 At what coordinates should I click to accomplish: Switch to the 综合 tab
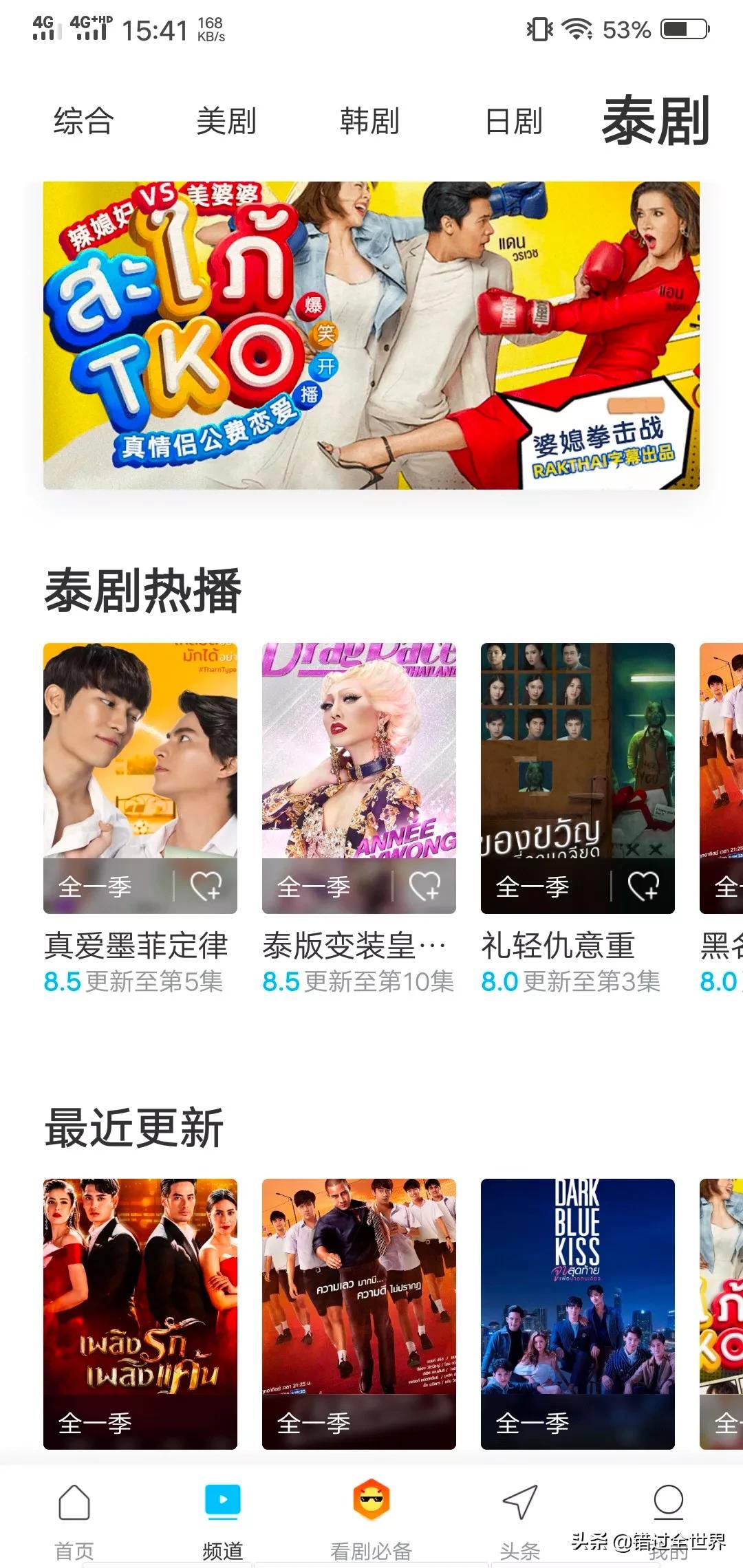click(x=83, y=122)
